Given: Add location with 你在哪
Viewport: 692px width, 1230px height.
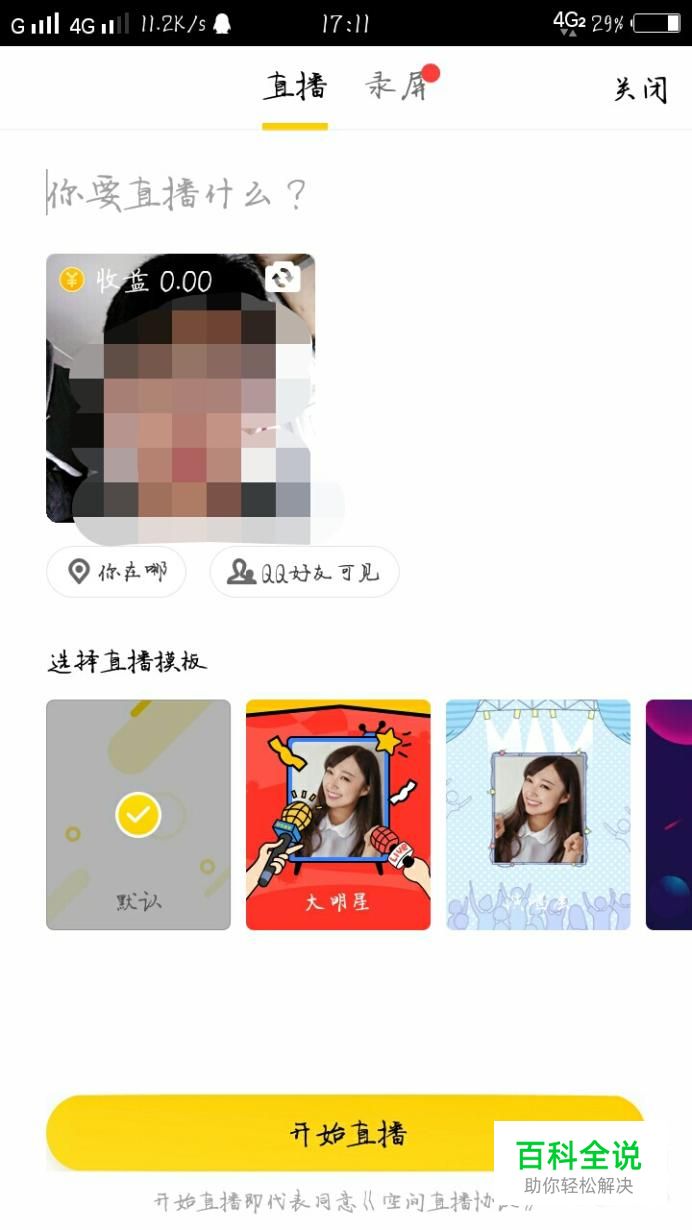Looking at the screenshot, I should 116,572.
